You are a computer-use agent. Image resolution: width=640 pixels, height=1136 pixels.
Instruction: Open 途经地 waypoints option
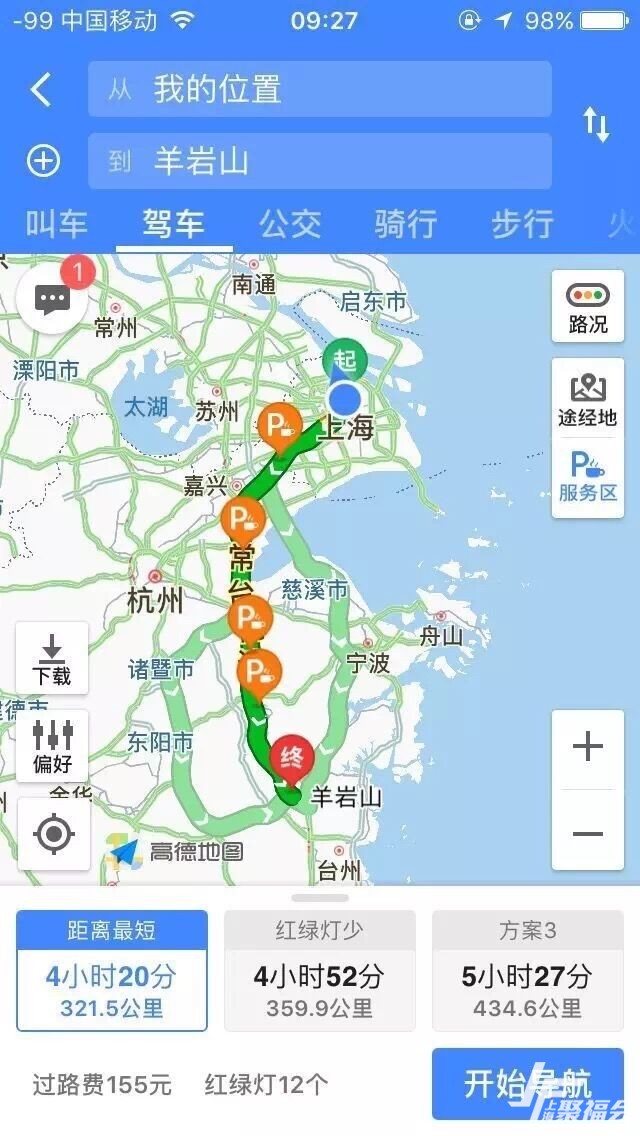pyautogui.click(x=588, y=400)
